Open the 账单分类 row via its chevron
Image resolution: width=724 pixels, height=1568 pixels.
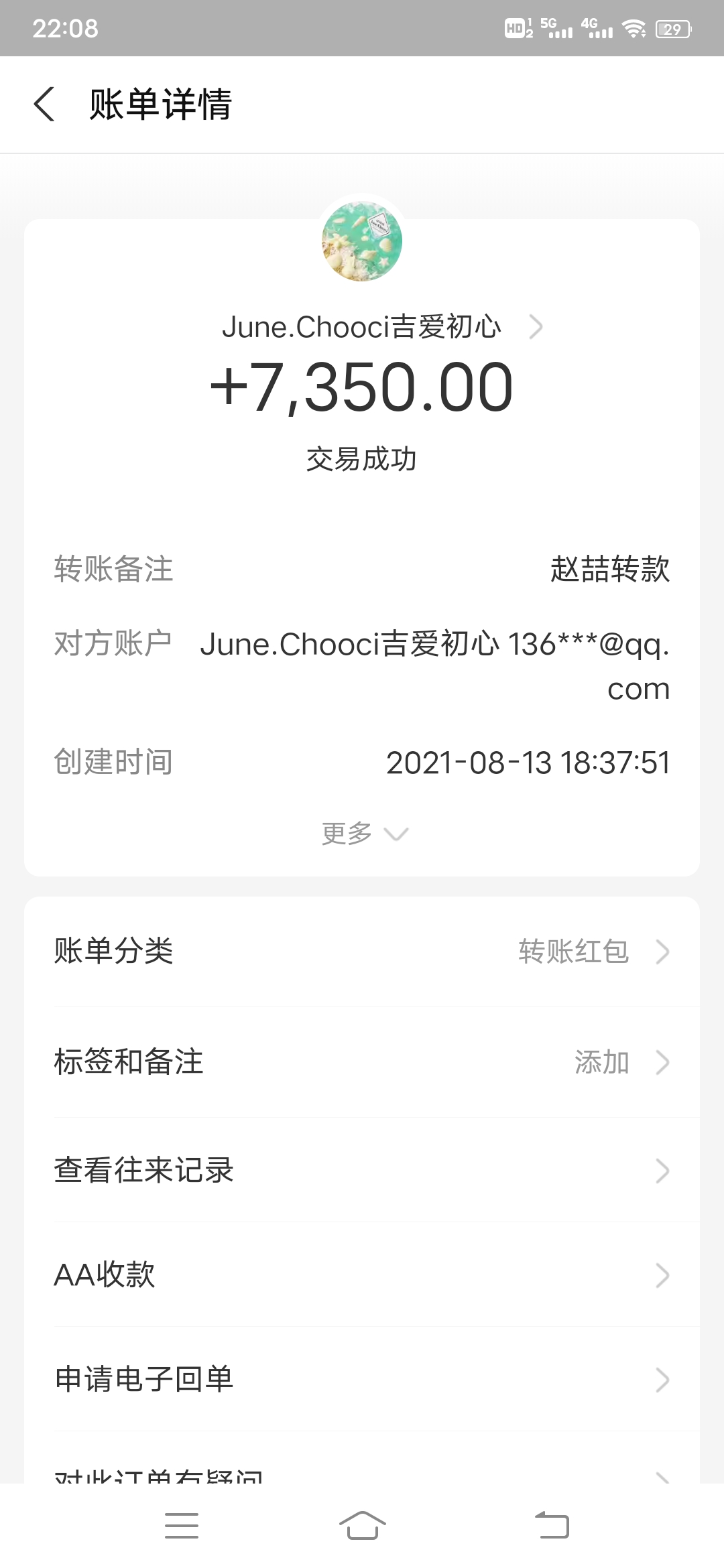(x=662, y=952)
